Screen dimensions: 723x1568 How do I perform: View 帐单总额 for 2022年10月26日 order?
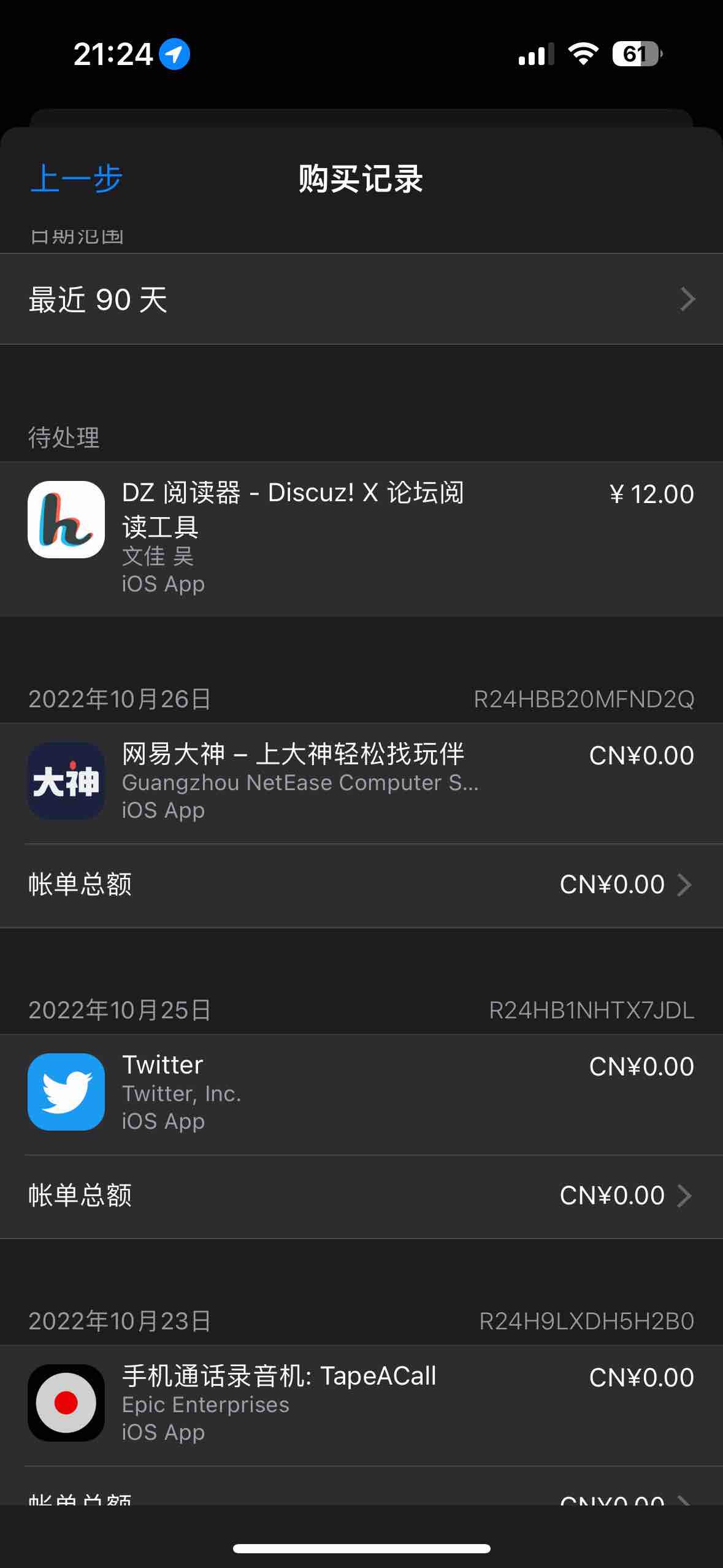pos(361,885)
